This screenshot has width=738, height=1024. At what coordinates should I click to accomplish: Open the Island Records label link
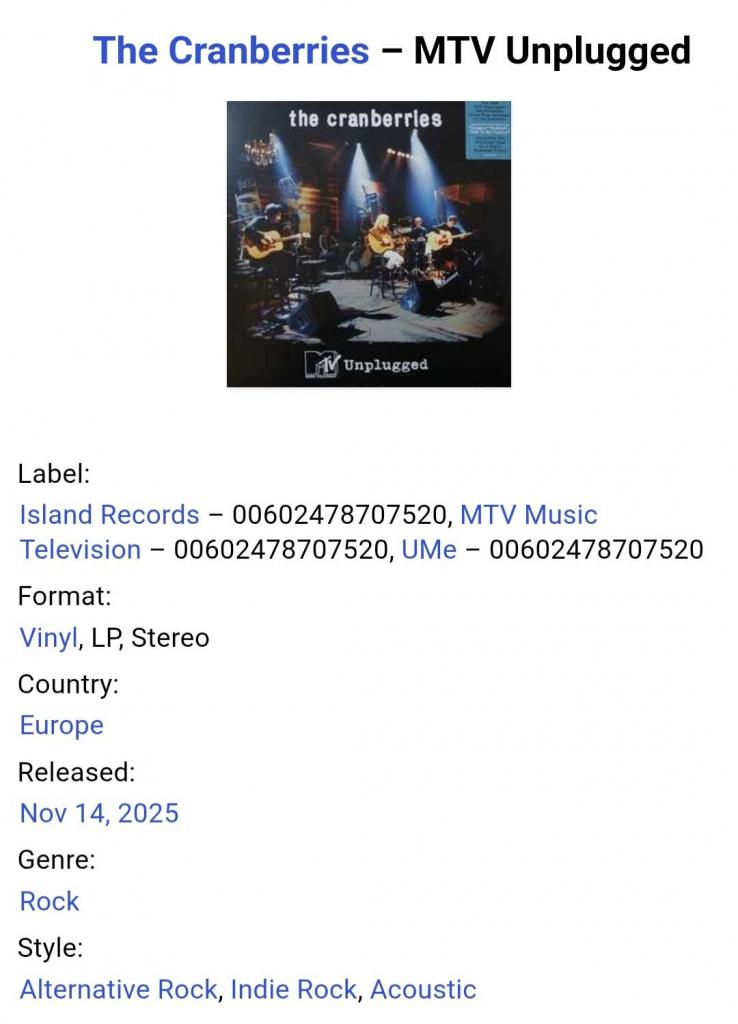(109, 515)
